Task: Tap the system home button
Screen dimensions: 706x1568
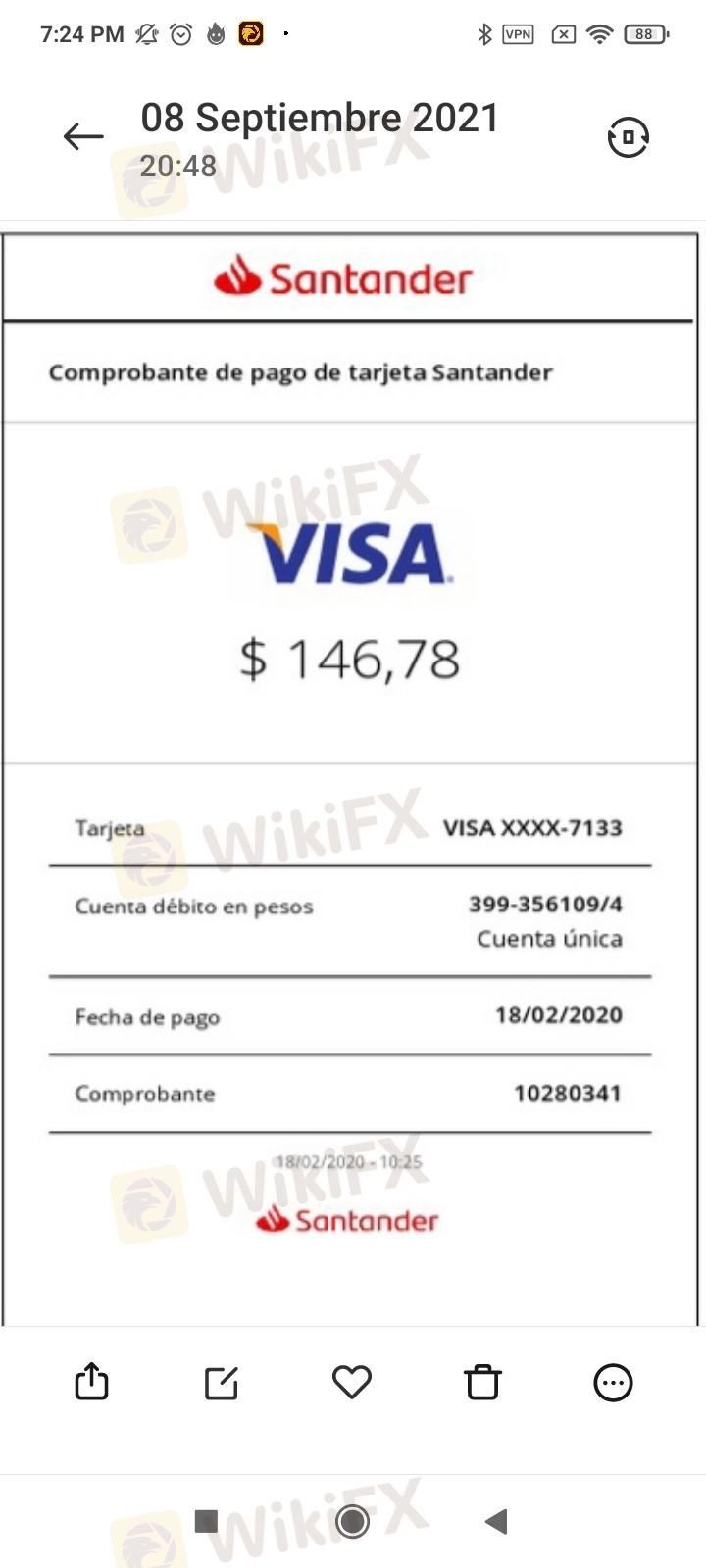Action: click(352, 1521)
